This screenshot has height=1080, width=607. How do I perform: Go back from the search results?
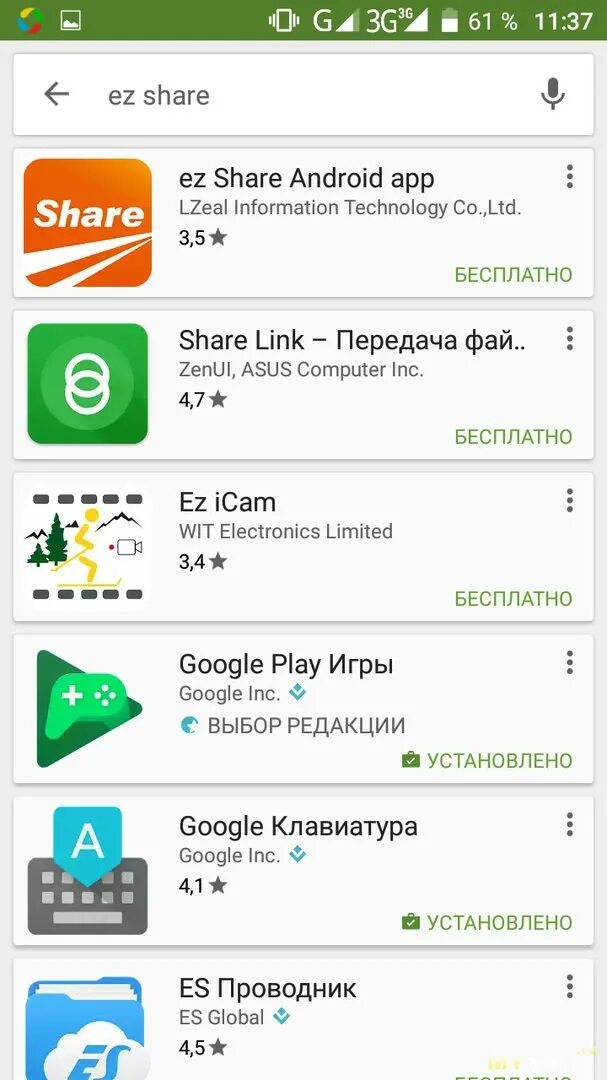click(56, 94)
